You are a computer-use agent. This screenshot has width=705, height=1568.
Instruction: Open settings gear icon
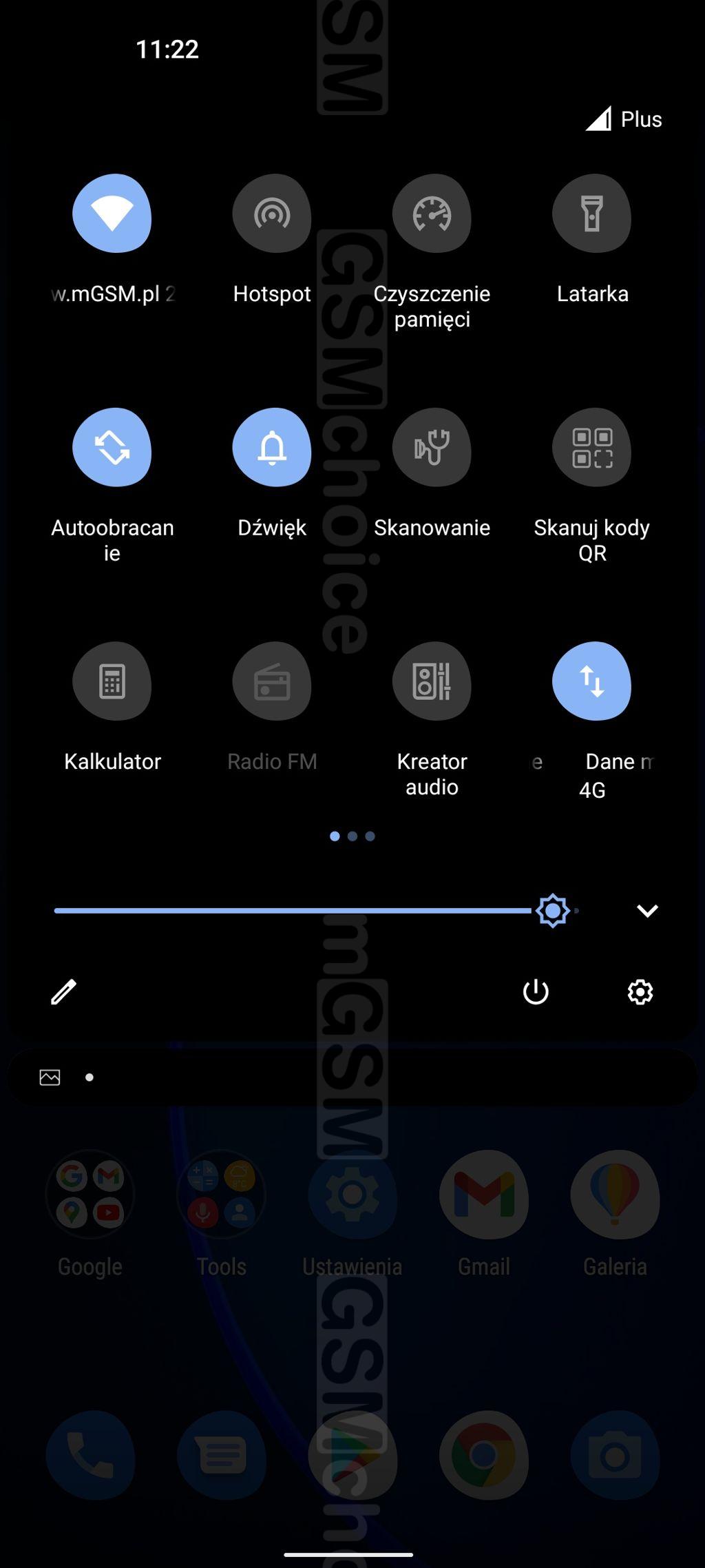click(640, 992)
